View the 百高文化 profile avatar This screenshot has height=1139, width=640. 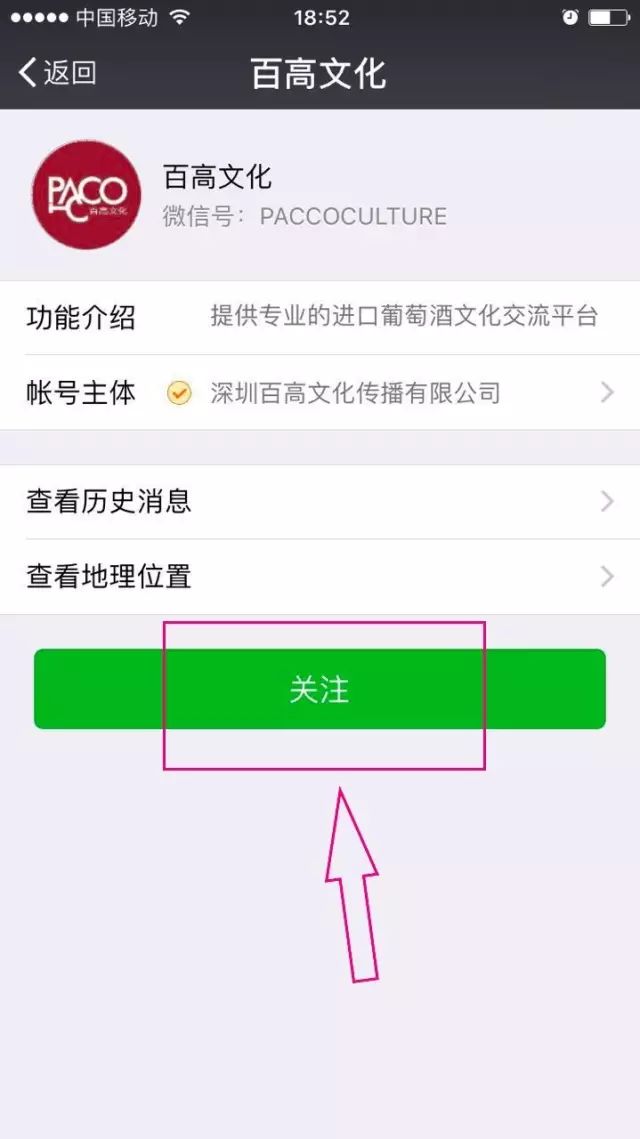coord(86,195)
